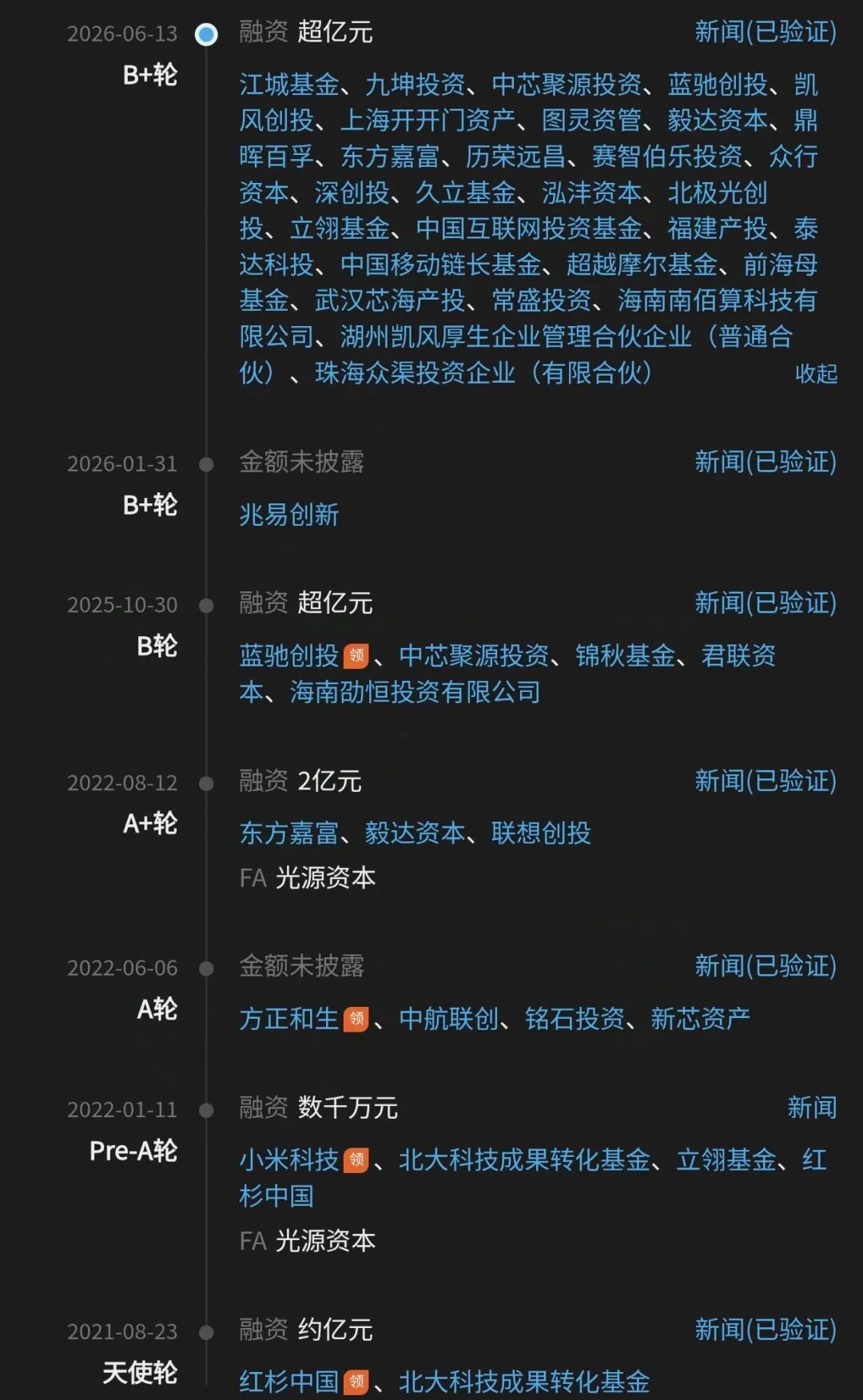Open verified news for 2026-06-13 round
Viewport: 863px width, 1400px height.
coord(766,32)
